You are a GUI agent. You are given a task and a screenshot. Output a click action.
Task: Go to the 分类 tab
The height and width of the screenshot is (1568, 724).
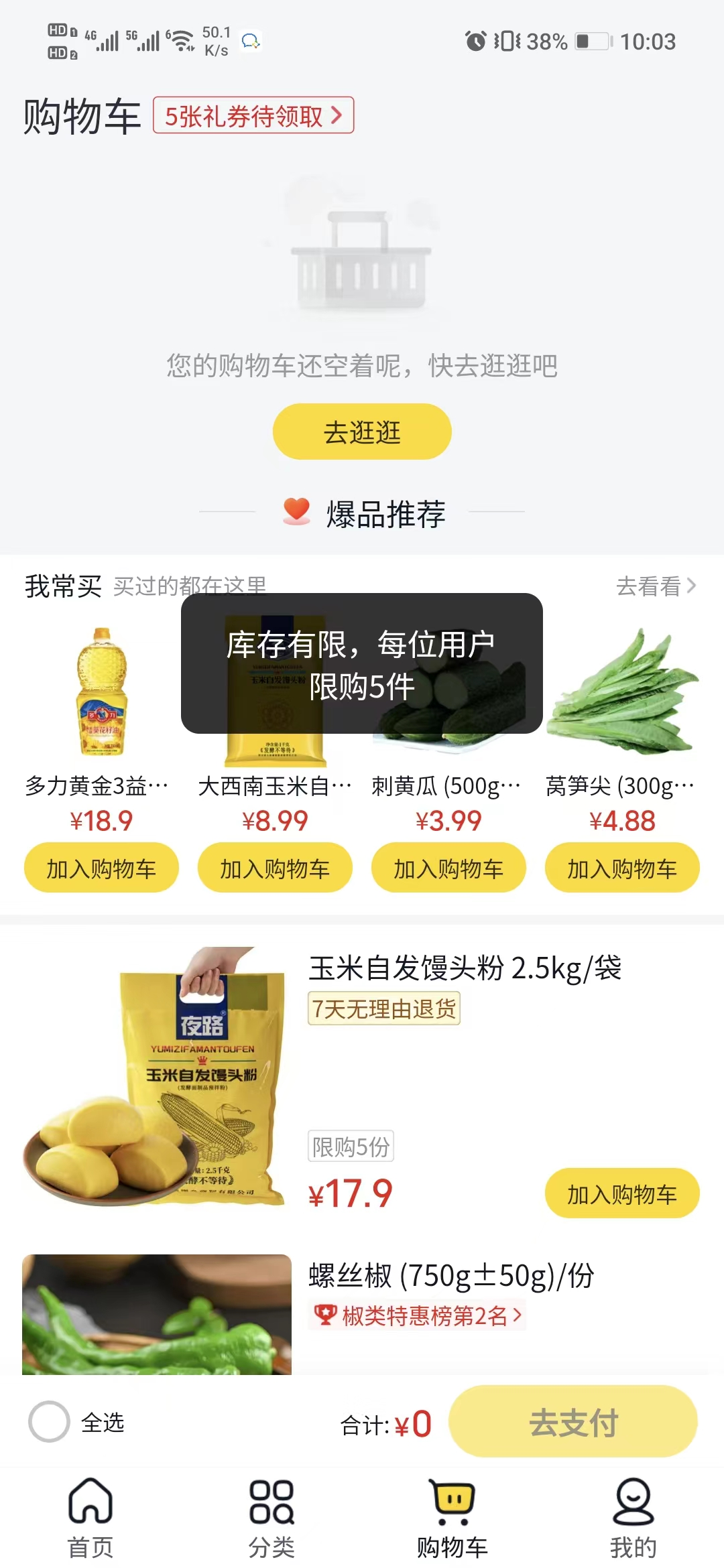271,1518
